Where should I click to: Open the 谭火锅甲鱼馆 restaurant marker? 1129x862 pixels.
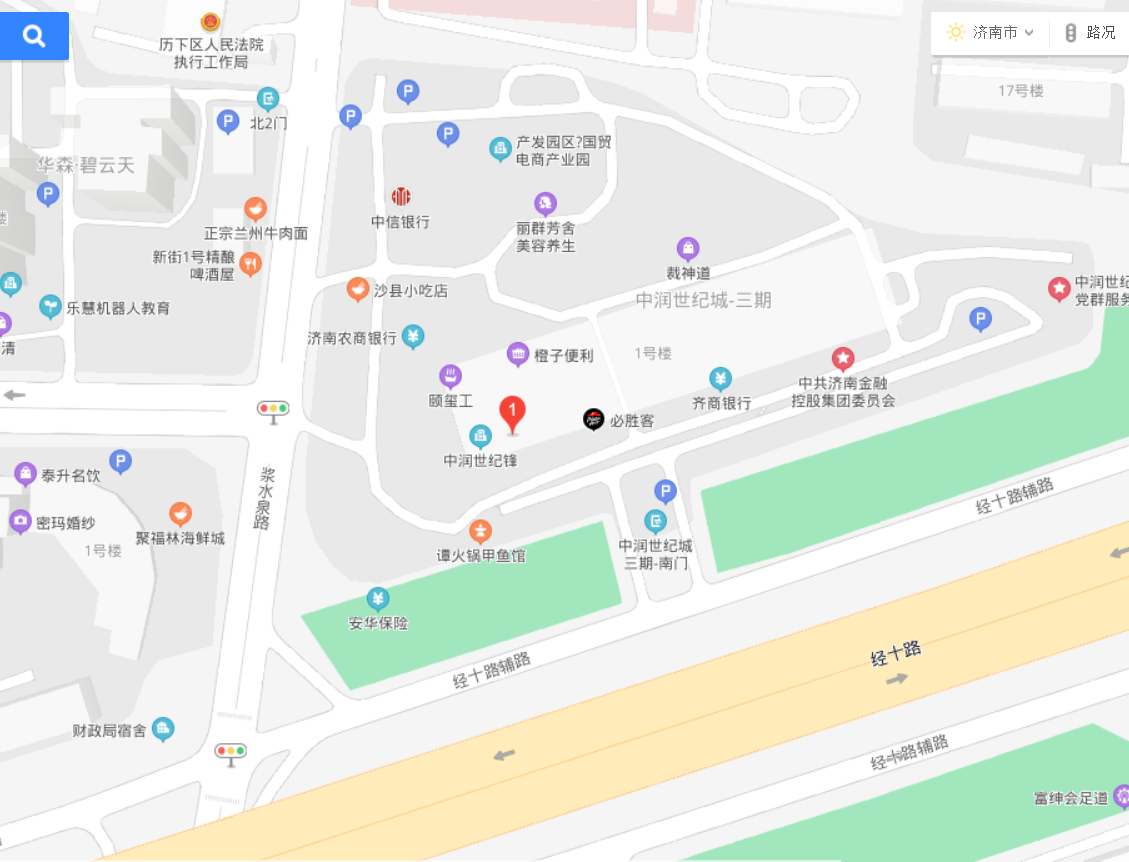(x=480, y=531)
